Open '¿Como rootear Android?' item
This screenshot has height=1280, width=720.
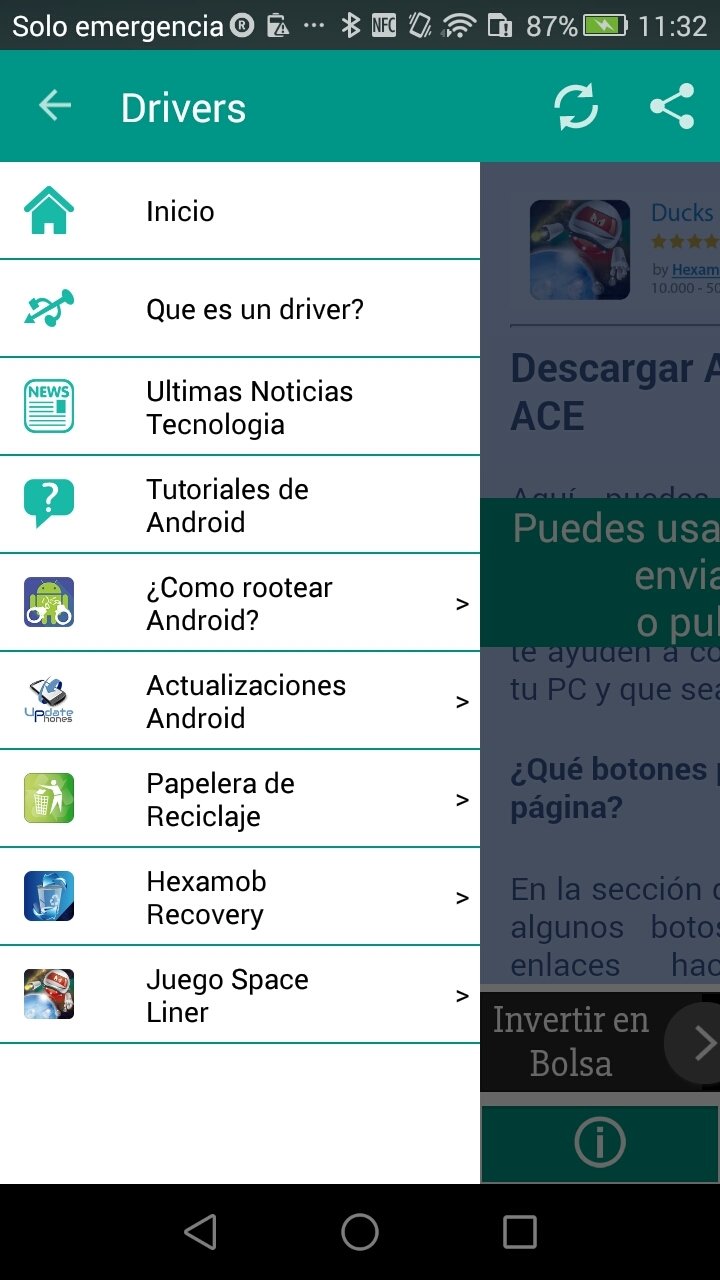tap(239, 603)
